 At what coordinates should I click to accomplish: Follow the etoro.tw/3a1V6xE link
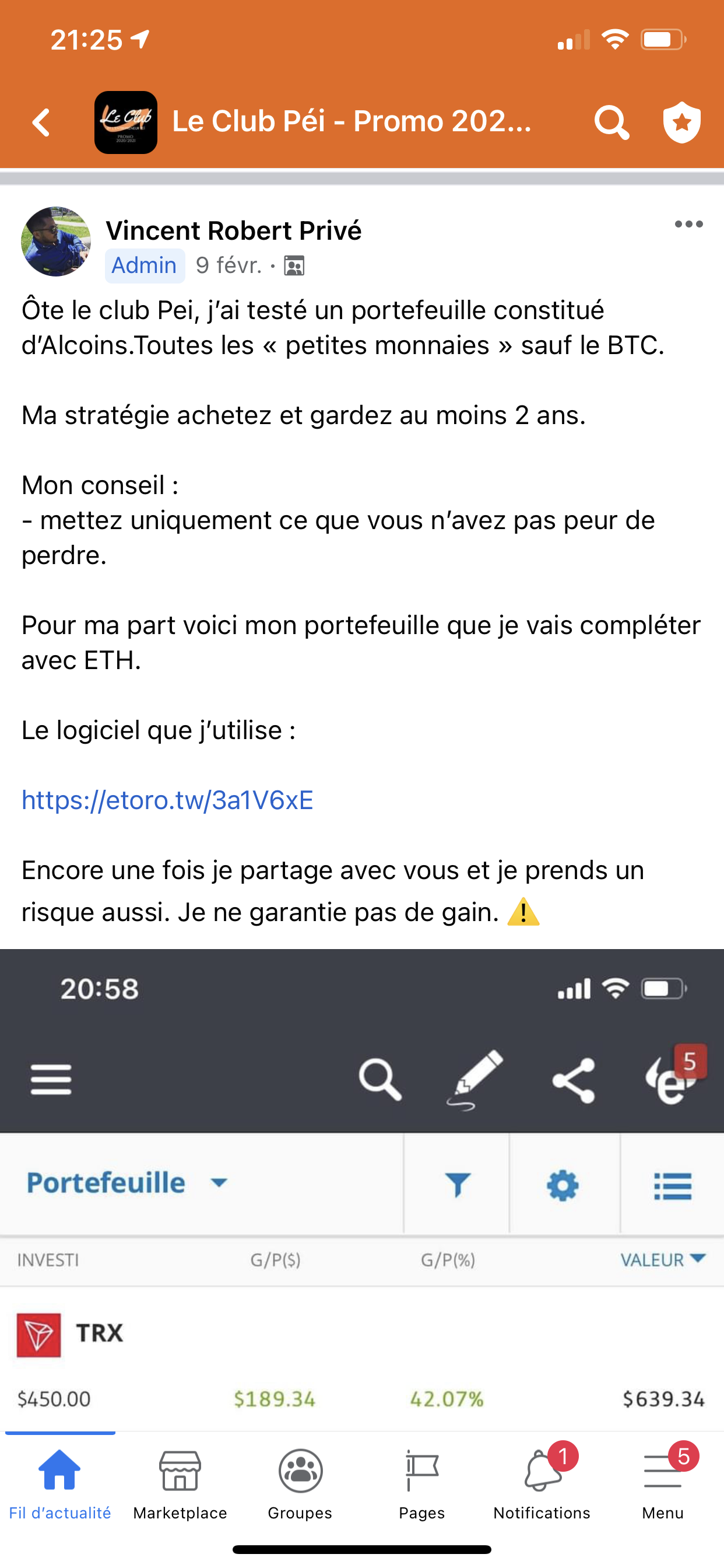click(x=167, y=800)
